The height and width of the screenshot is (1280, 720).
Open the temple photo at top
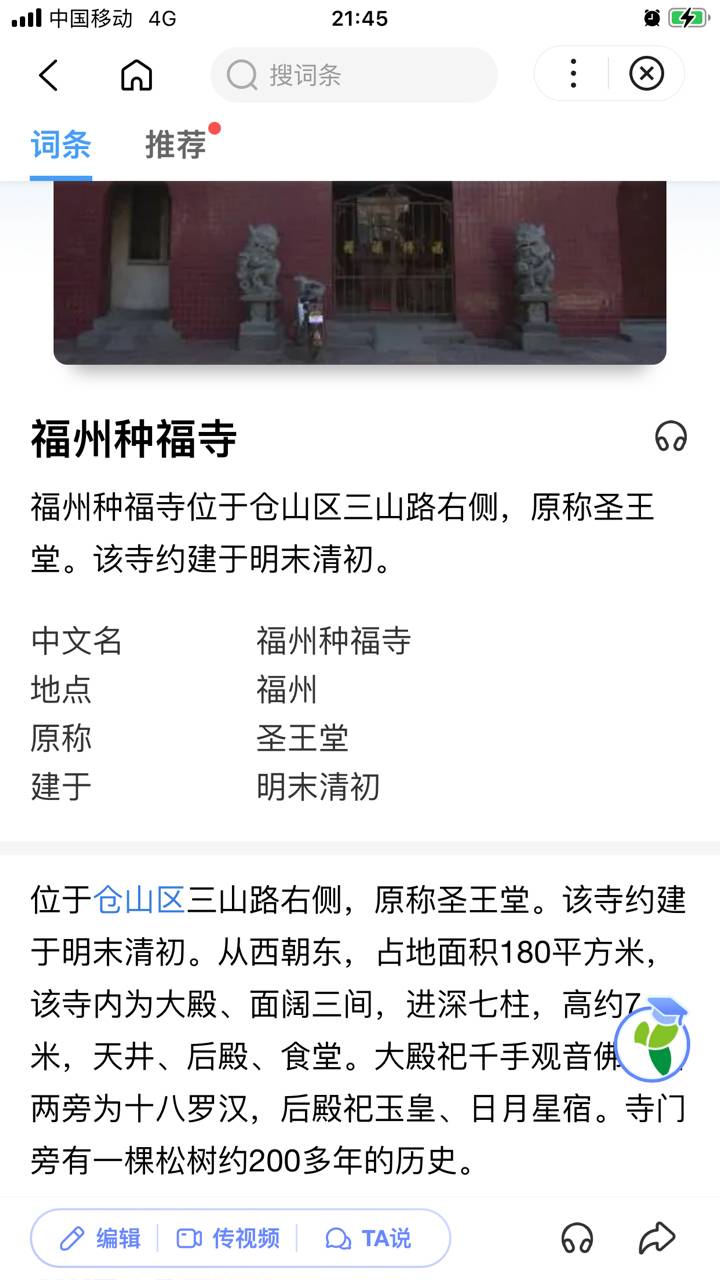tap(360, 272)
